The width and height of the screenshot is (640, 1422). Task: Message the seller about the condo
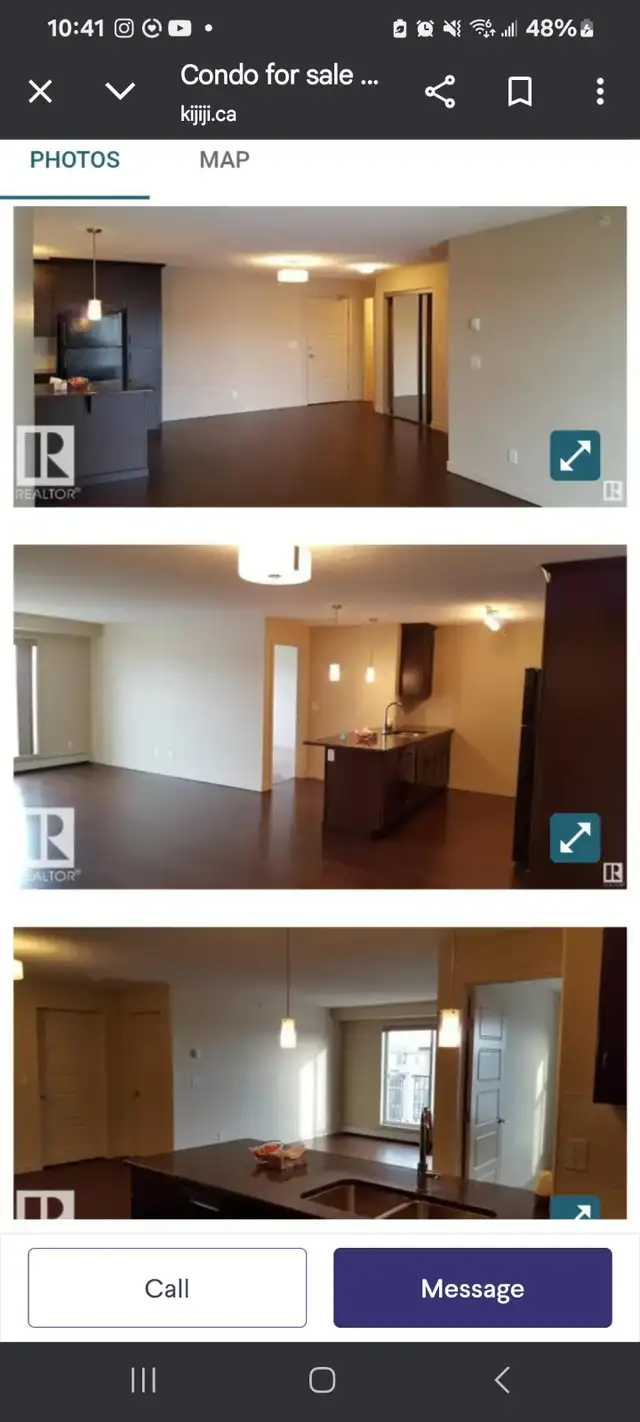point(472,1288)
